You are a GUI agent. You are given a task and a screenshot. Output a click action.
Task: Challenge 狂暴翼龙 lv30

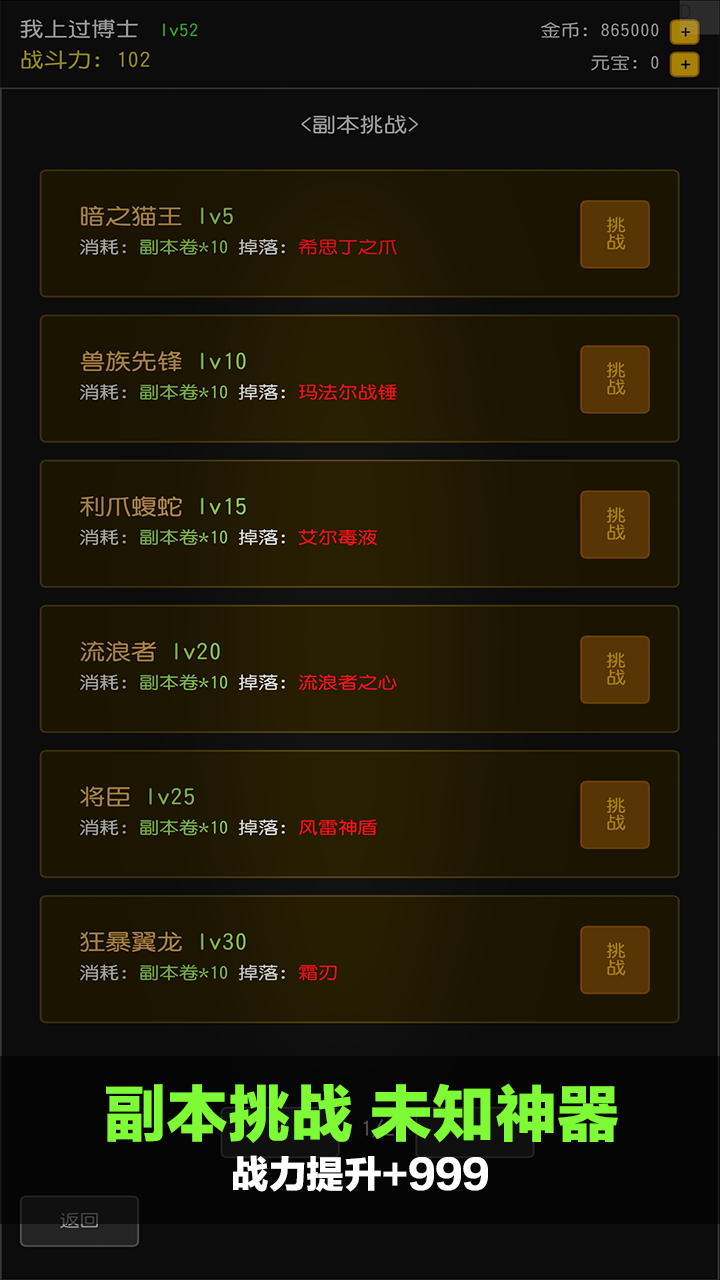(614, 959)
